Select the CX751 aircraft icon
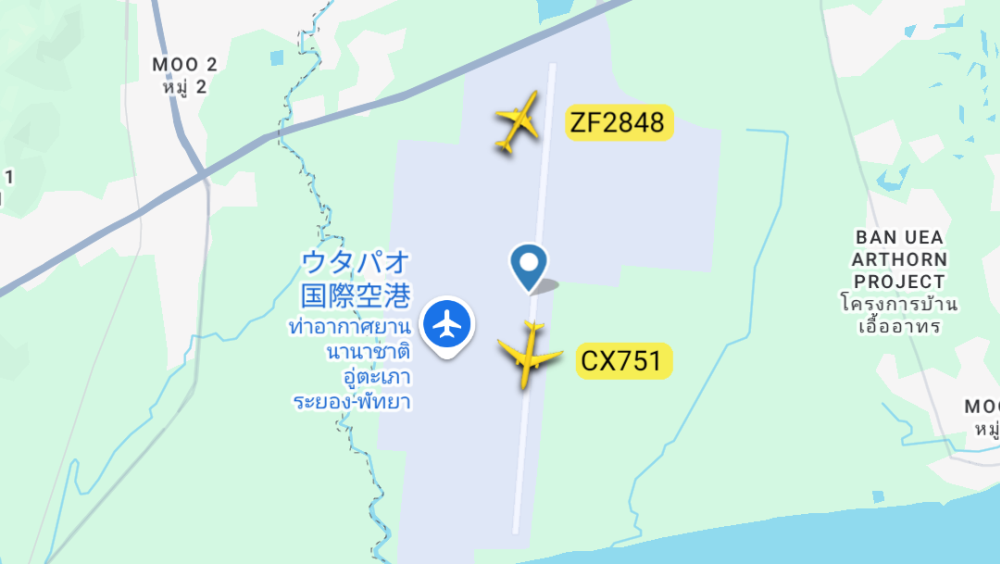This screenshot has width=1000, height=564. (530, 355)
